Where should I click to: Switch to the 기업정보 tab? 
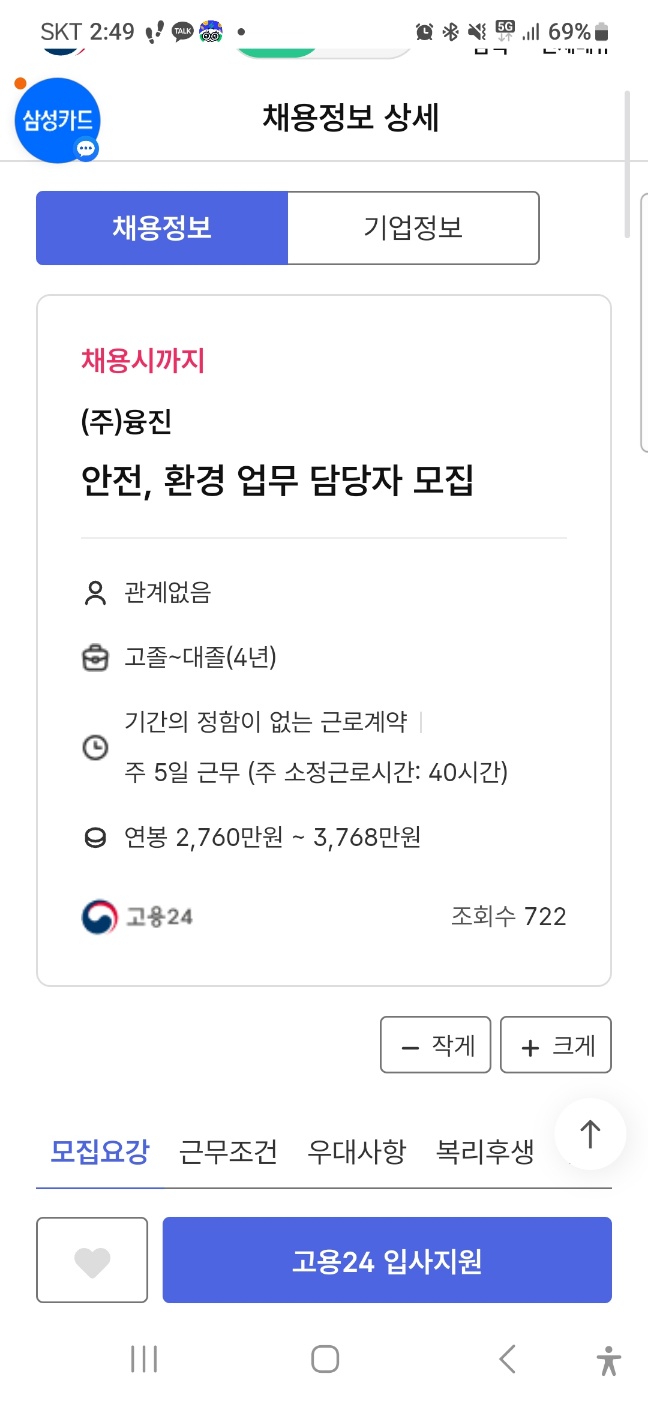pos(413,228)
